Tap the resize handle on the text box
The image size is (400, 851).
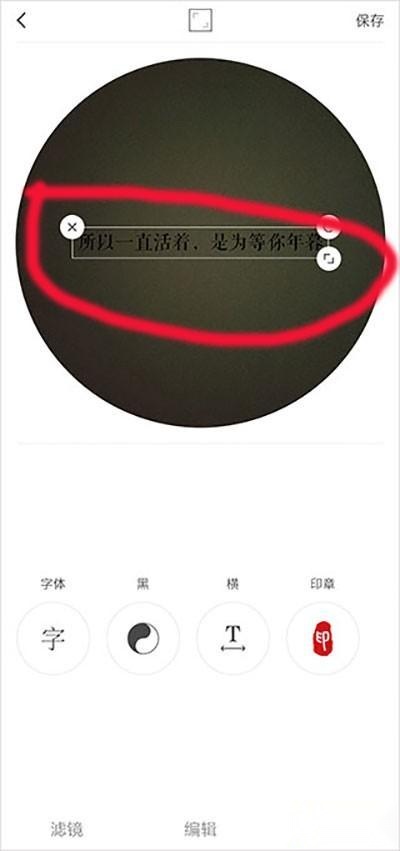click(x=328, y=259)
